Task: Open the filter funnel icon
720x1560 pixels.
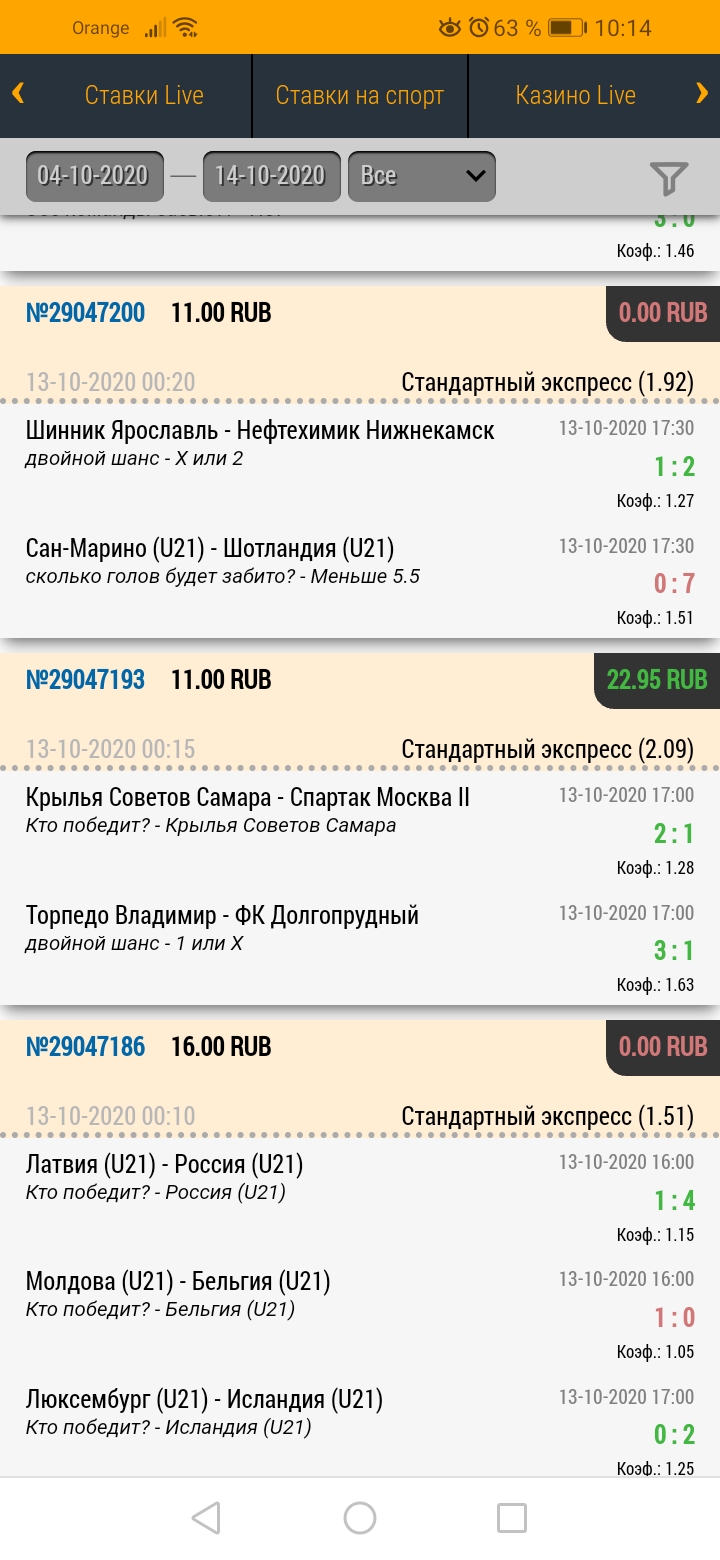Action: click(668, 178)
